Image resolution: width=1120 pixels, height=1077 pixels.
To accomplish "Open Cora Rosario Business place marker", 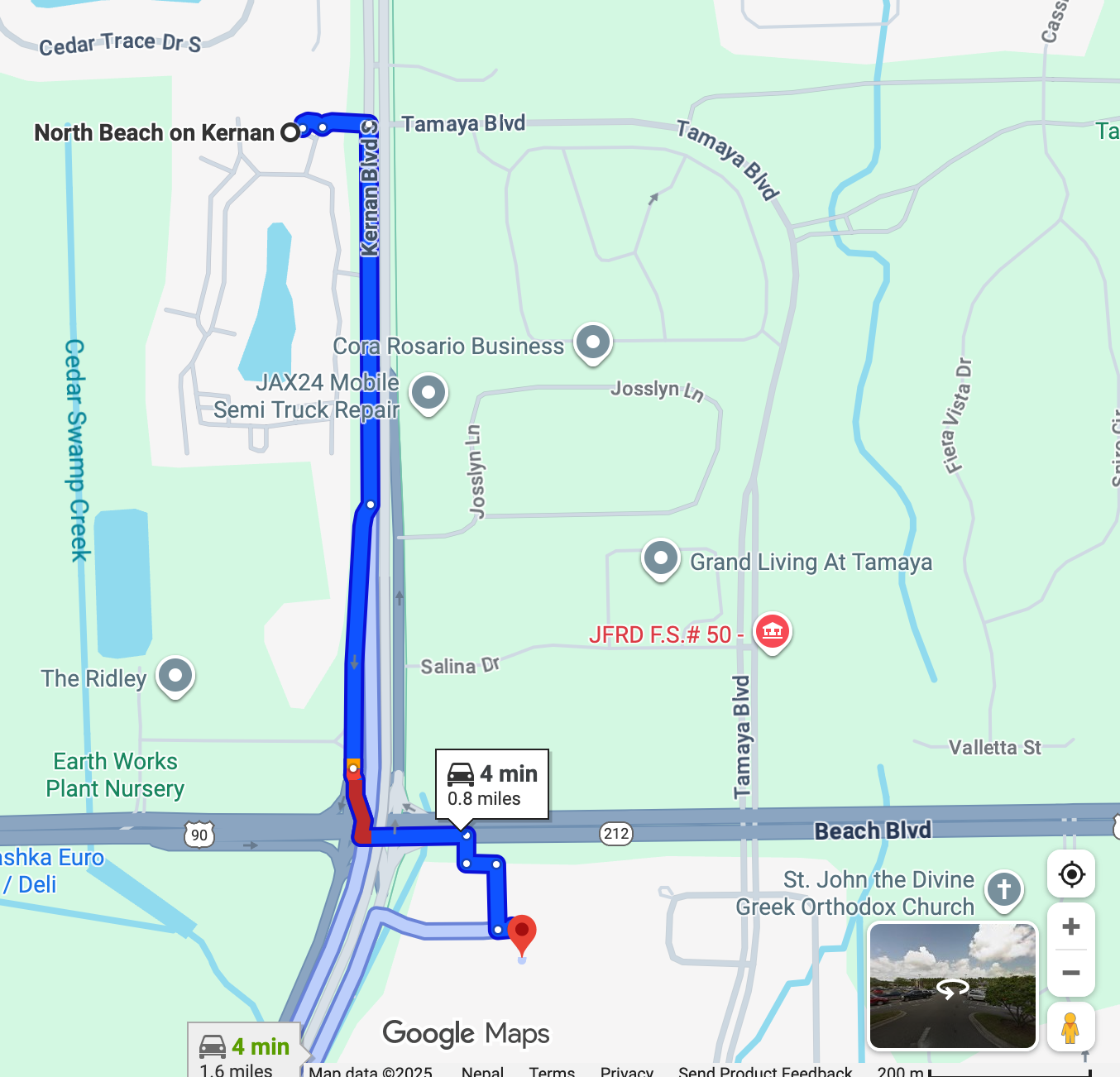I will [x=593, y=342].
